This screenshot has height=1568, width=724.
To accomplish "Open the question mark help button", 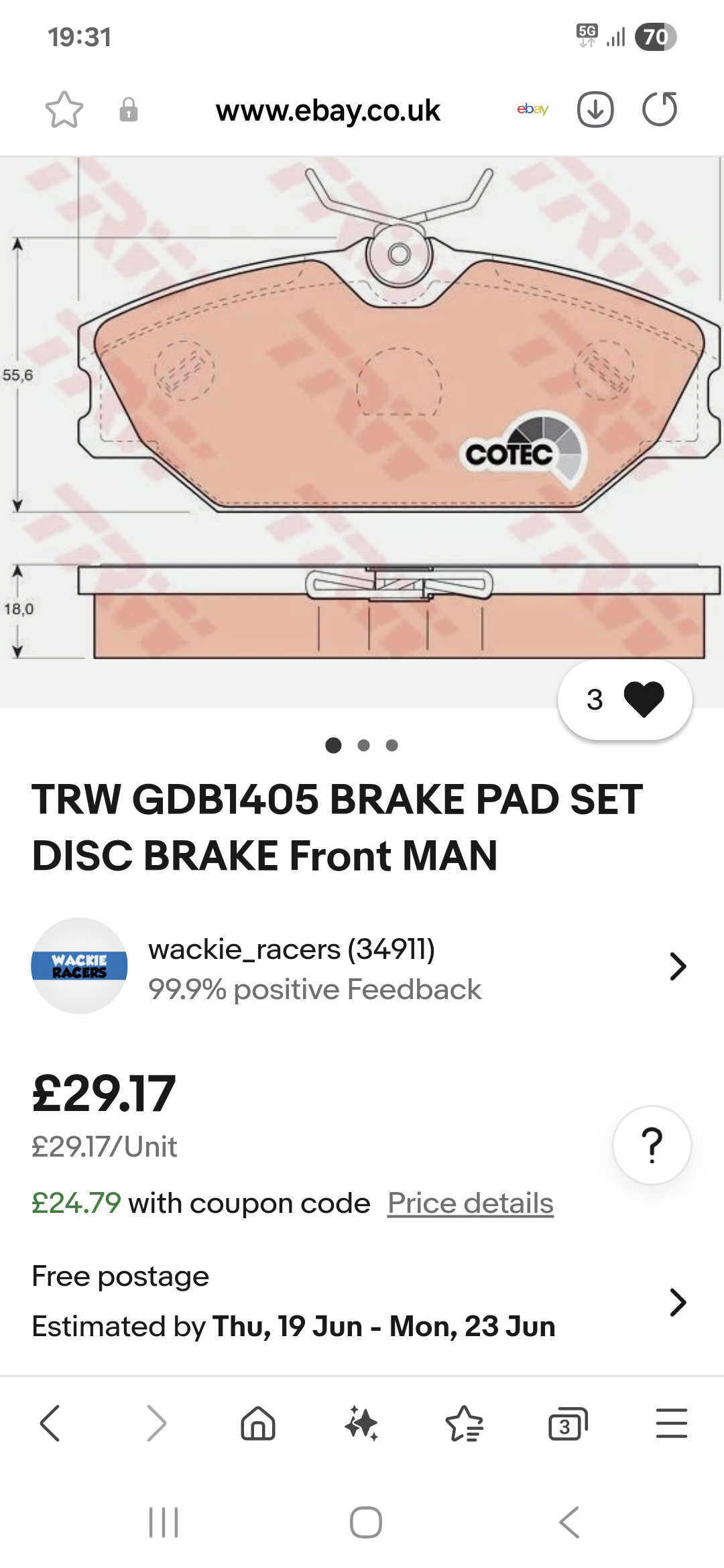I will 652,1145.
